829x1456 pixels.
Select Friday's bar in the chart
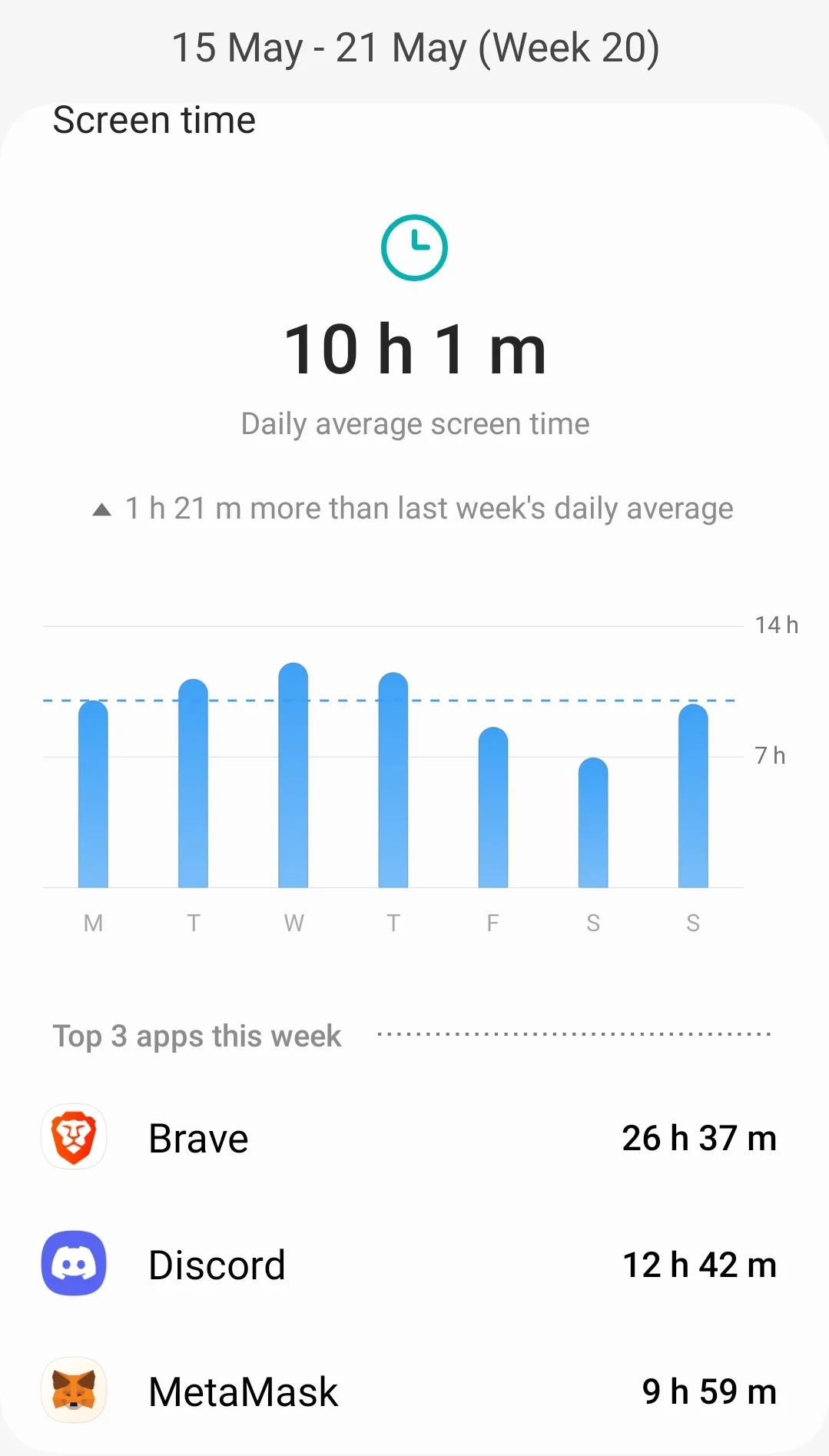[x=493, y=807]
